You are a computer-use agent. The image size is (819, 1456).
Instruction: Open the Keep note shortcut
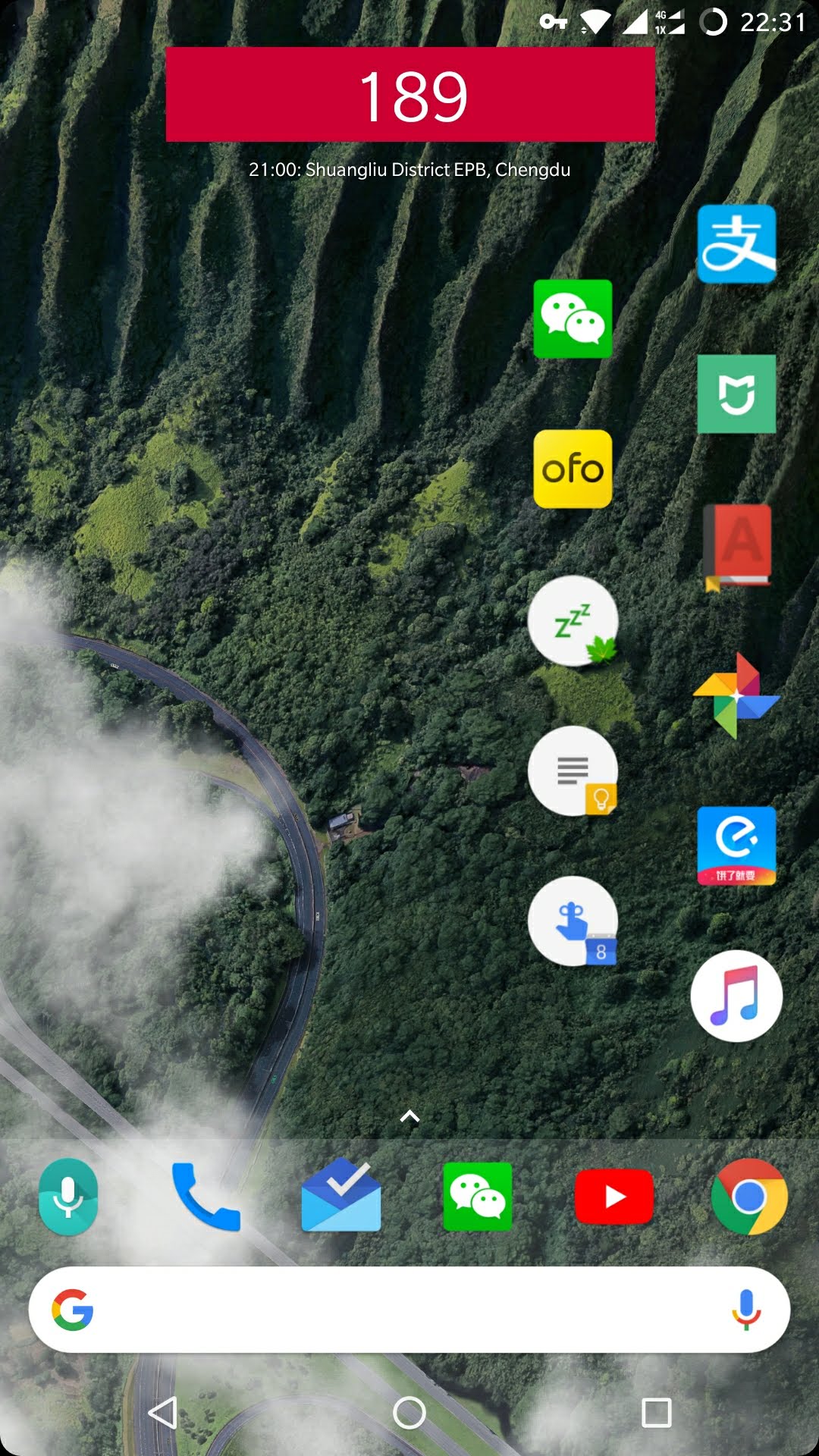point(573,770)
